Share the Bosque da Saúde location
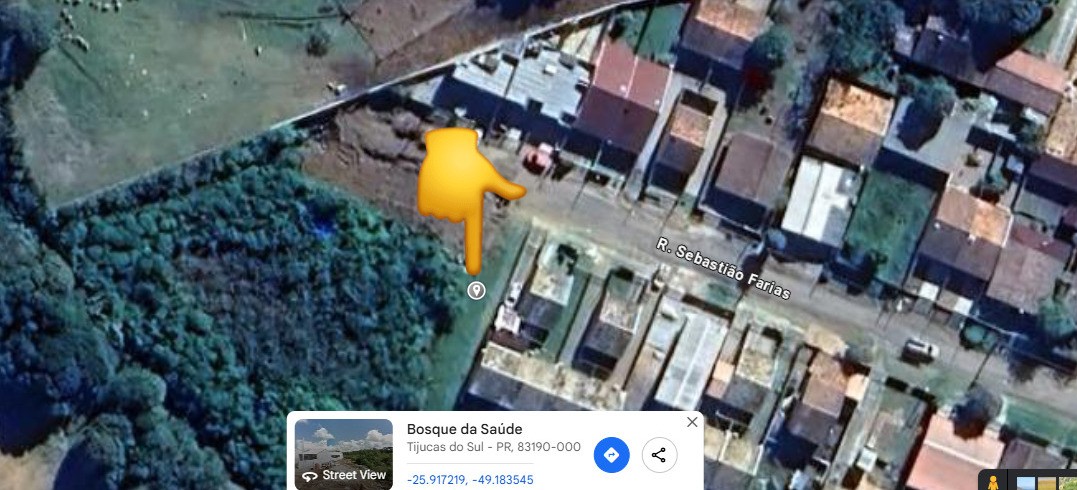Image resolution: width=1077 pixels, height=490 pixels. (x=659, y=455)
